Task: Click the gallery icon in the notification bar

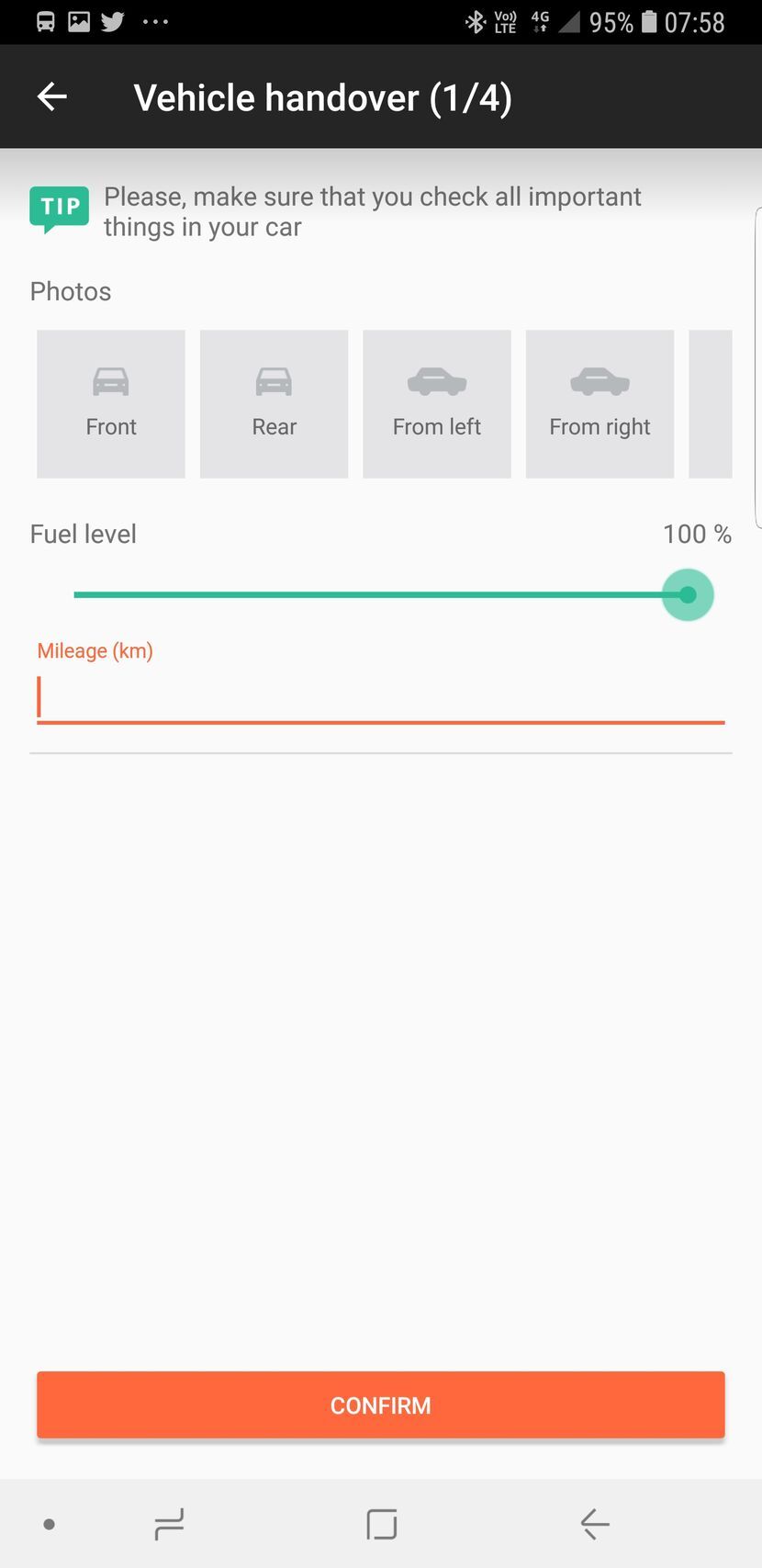Action: [x=79, y=21]
